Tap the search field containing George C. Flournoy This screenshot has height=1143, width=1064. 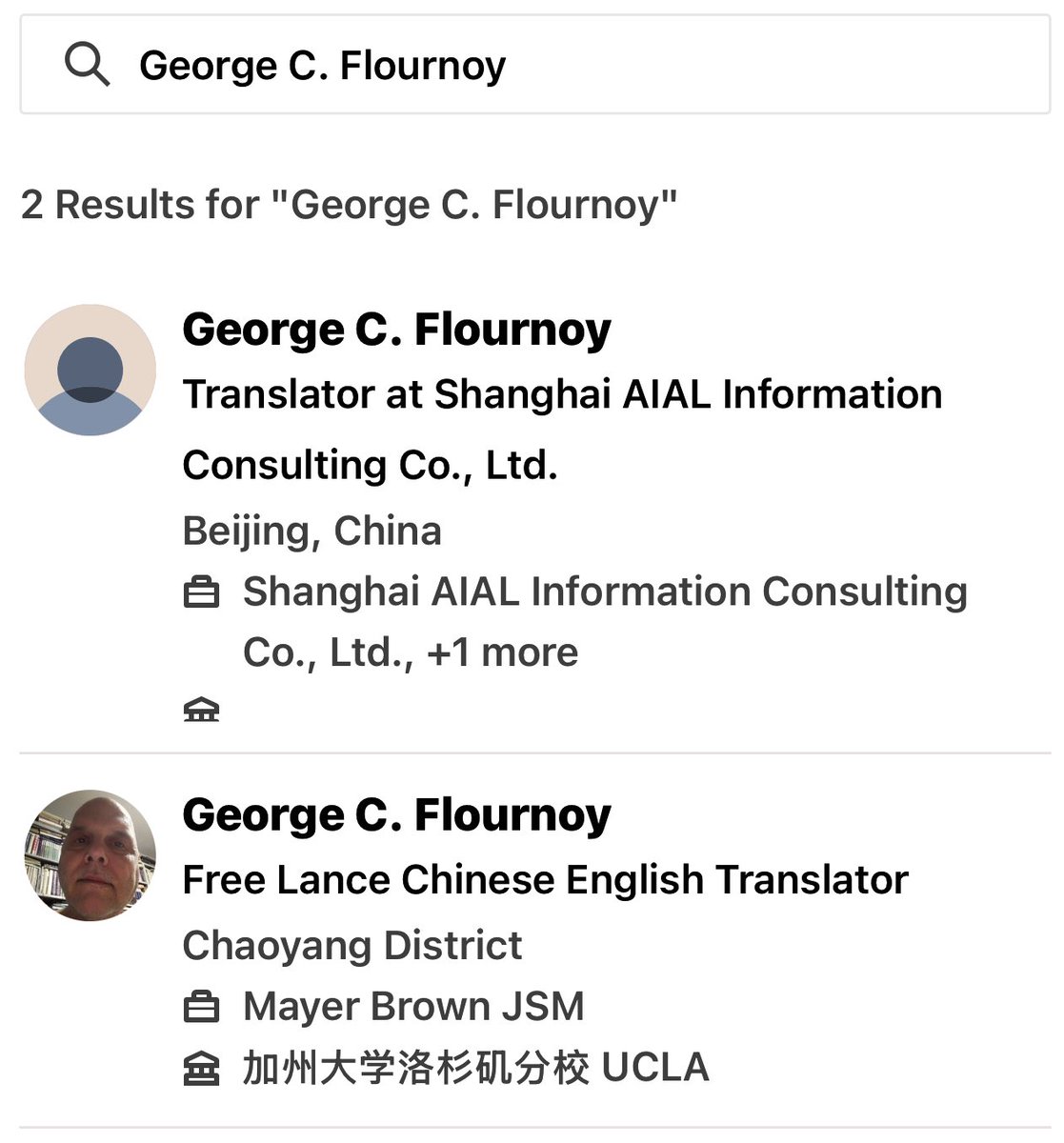coord(533,66)
